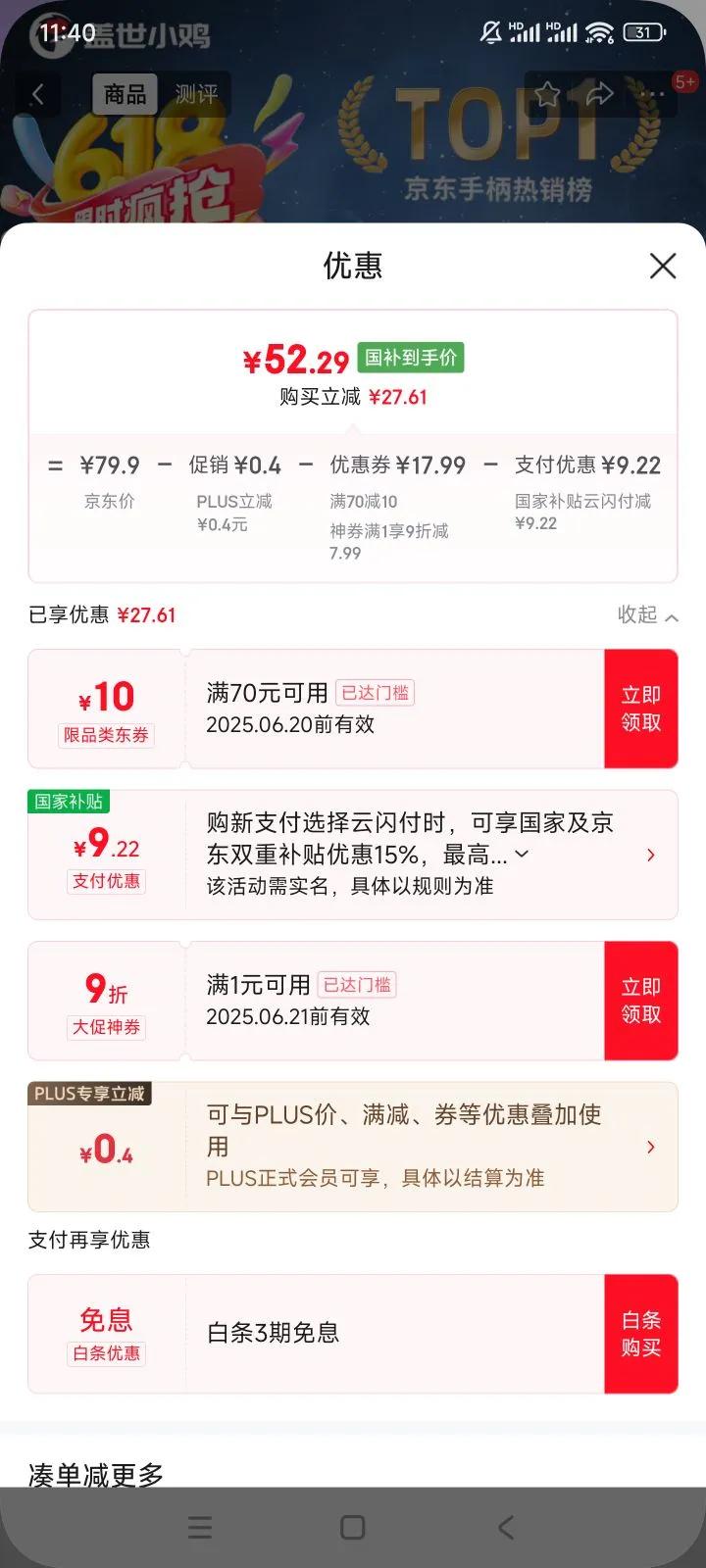The height and width of the screenshot is (1568, 706).
Task: Collapse the 已享优惠 list with 收起
Action: (x=647, y=615)
